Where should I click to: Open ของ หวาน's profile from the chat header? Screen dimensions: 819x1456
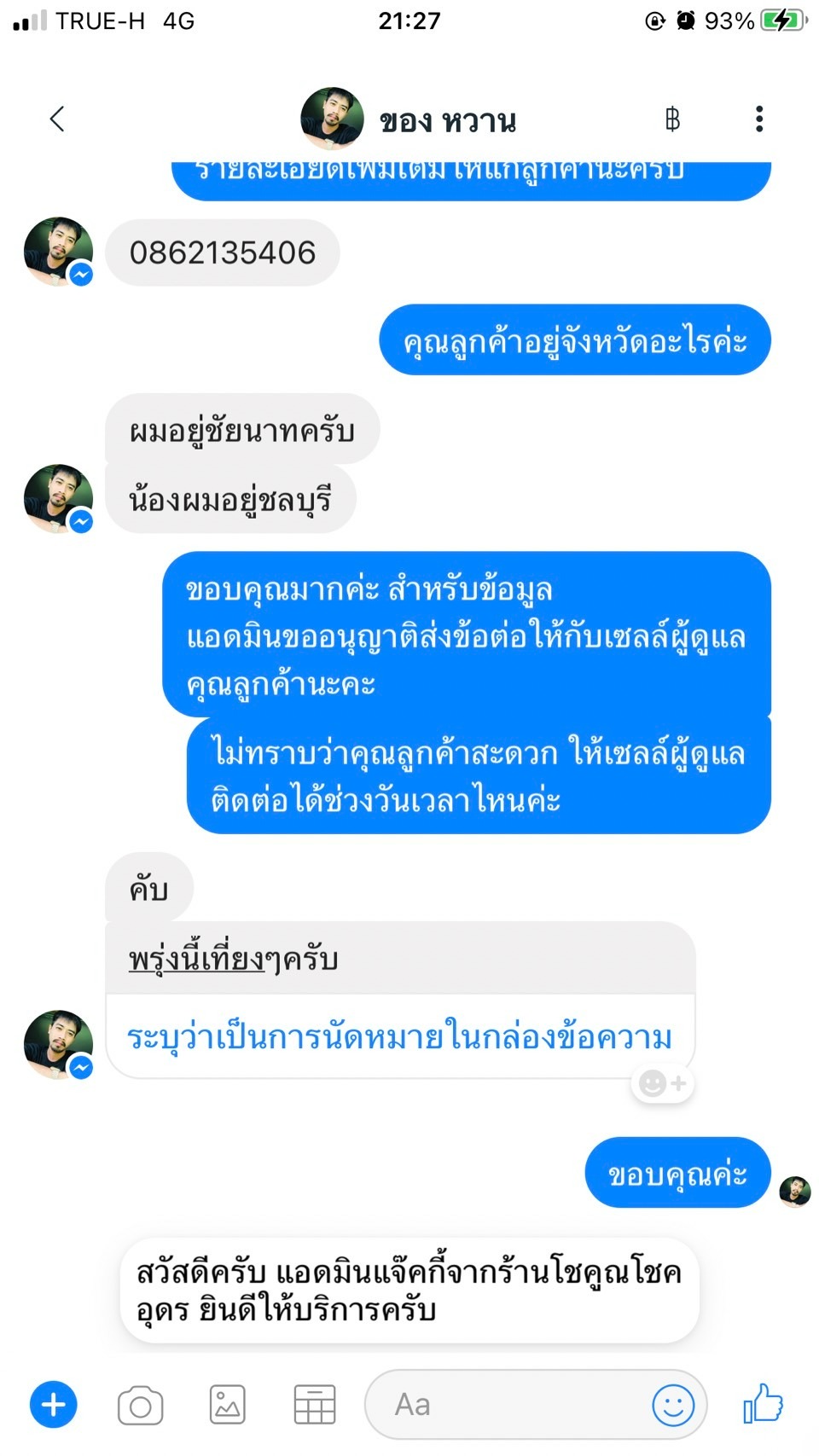[409, 119]
